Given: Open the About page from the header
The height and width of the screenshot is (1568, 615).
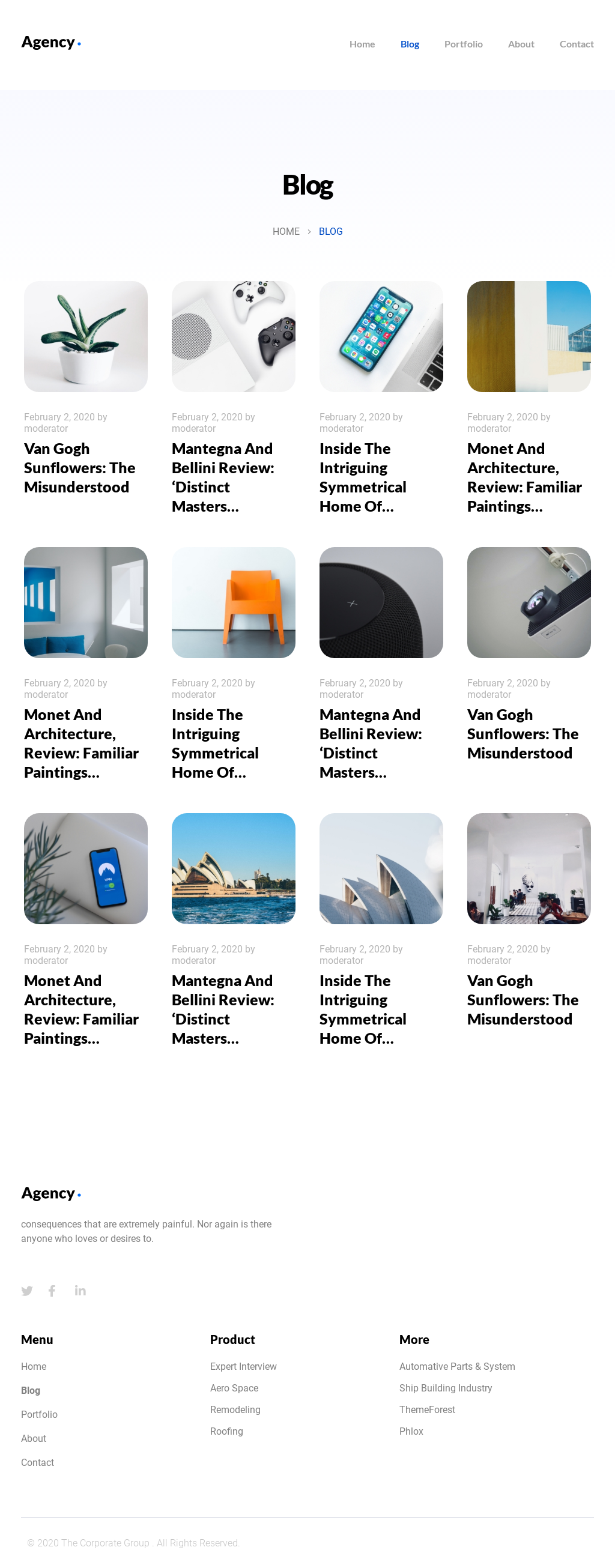Looking at the screenshot, I should click(521, 44).
